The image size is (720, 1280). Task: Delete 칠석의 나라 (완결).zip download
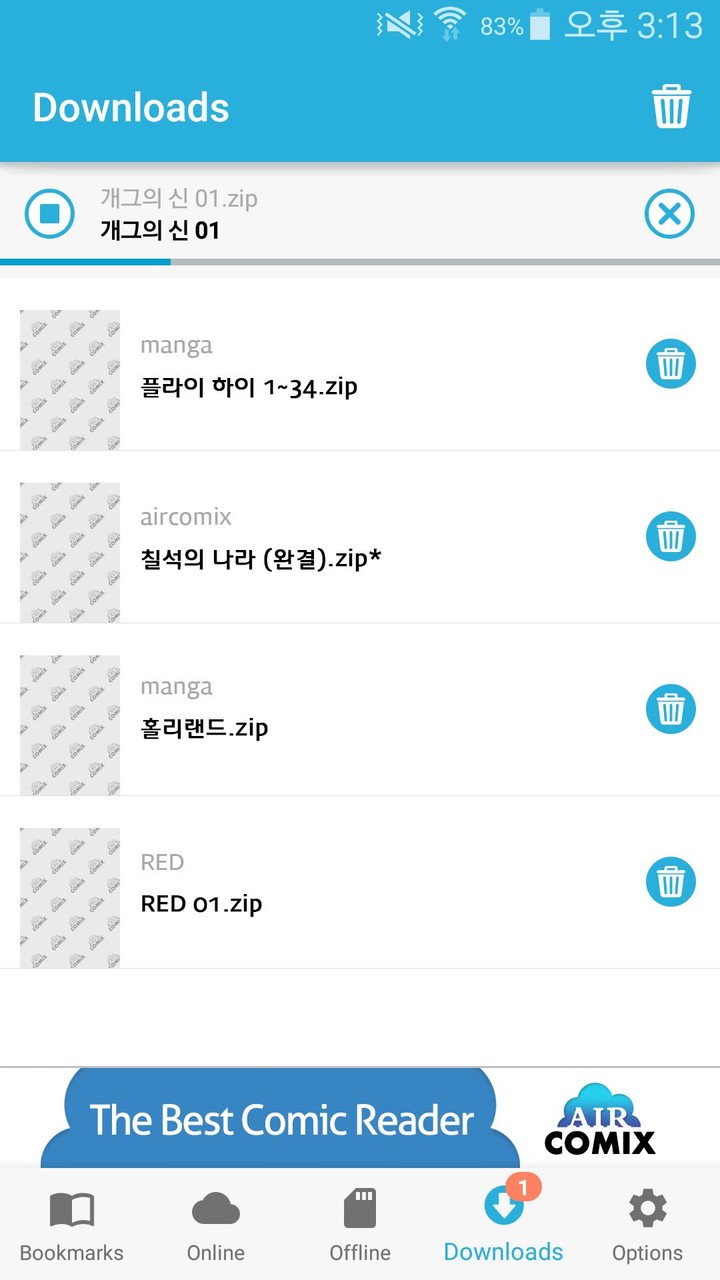point(670,536)
